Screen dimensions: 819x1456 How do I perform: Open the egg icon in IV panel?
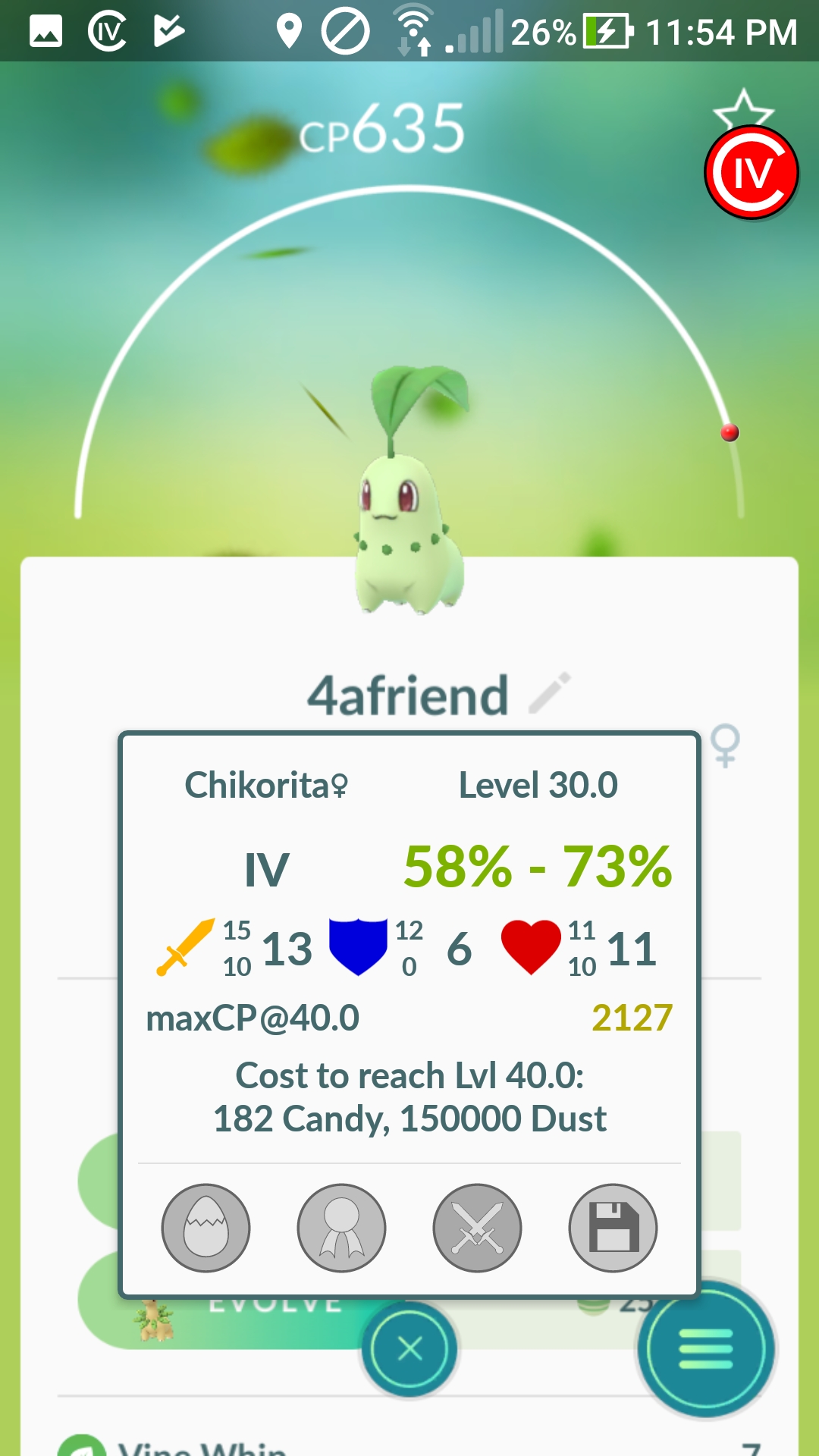[x=206, y=1228]
